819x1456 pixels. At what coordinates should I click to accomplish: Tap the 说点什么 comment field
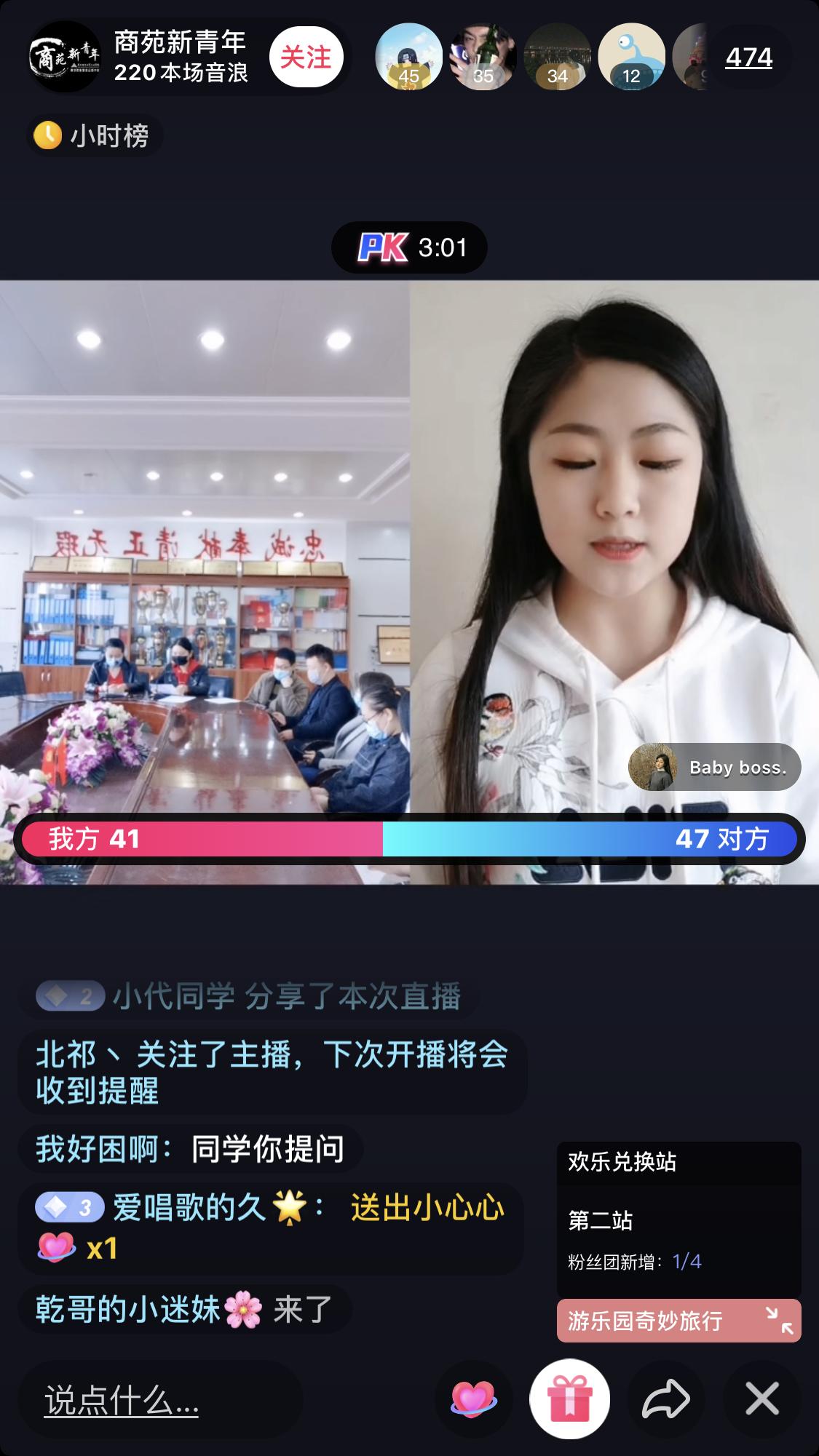160,1399
